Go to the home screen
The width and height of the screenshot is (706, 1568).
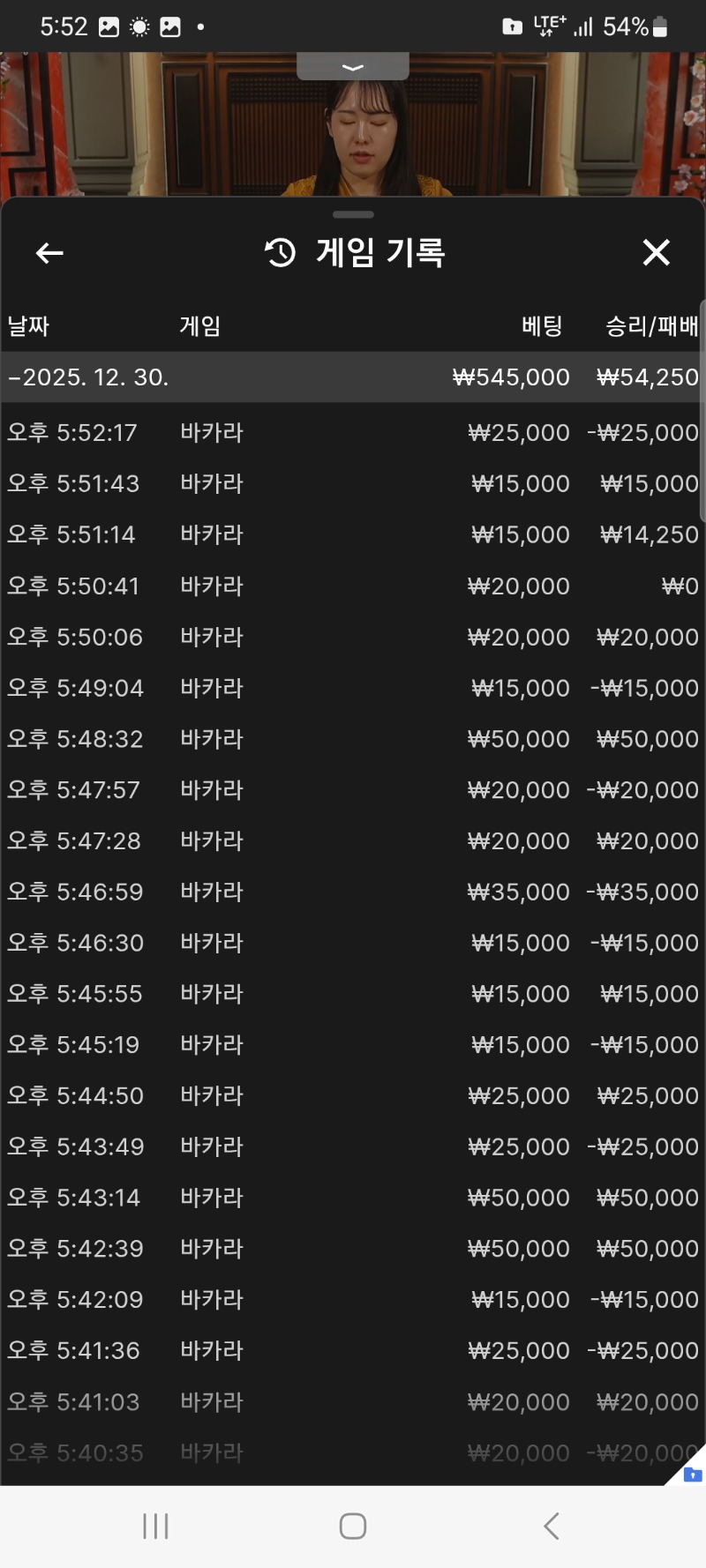click(x=353, y=1527)
